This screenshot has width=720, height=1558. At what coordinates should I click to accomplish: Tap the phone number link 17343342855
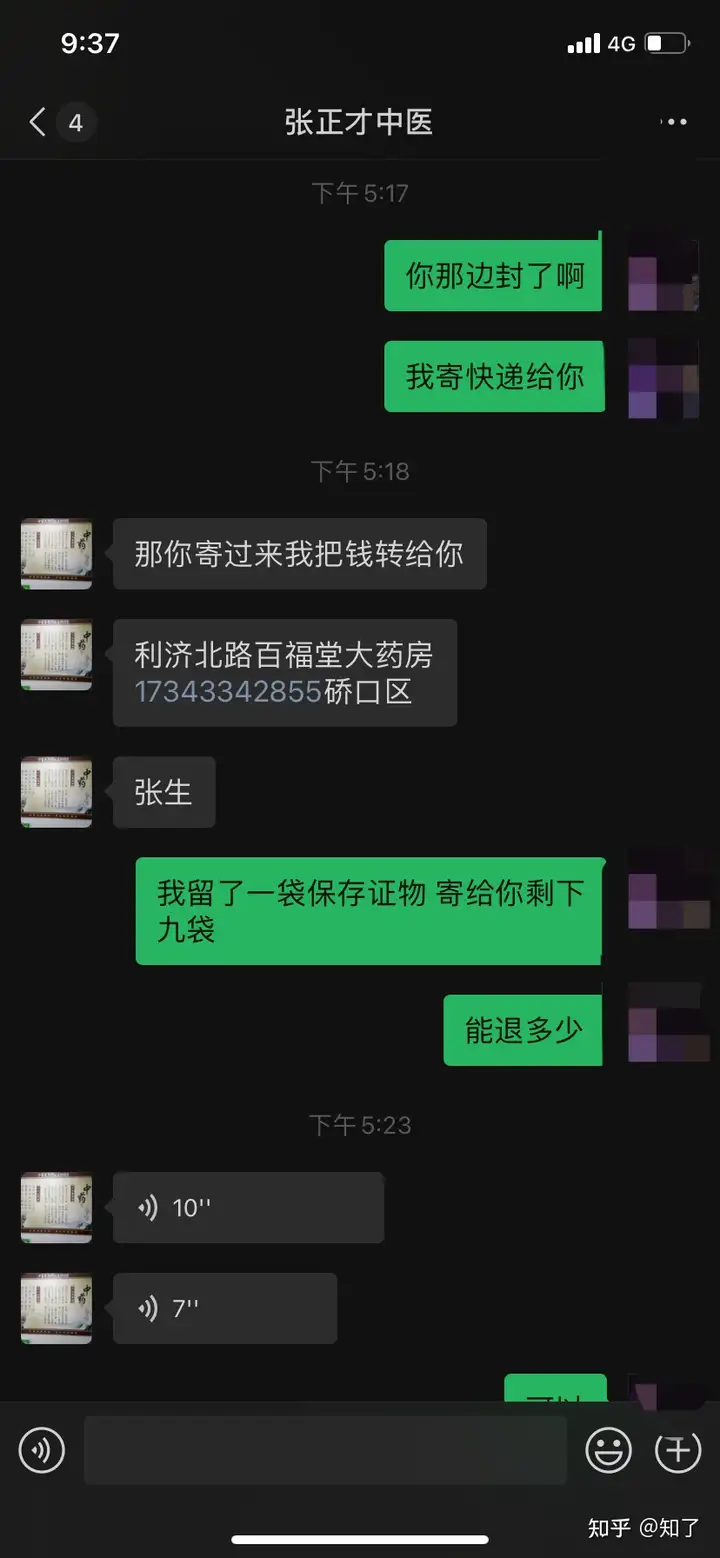tap(228, 691)
